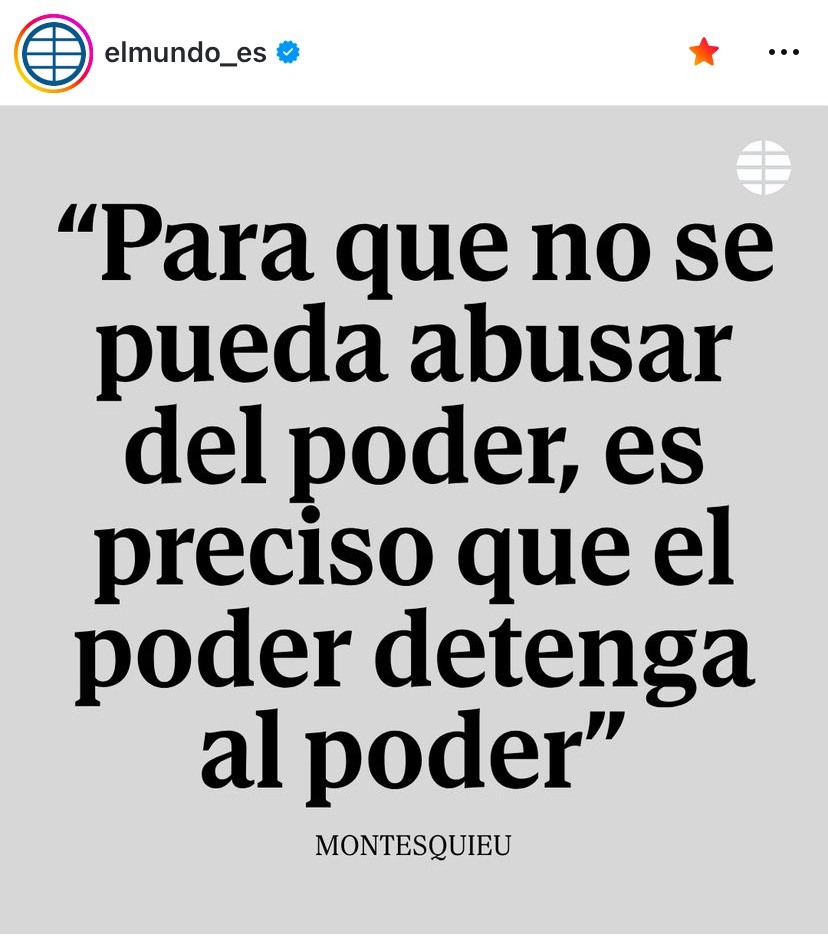This screenshot has width=828, height=944.
Task: Tap the favorites star icon
Action: coord(704,52)
